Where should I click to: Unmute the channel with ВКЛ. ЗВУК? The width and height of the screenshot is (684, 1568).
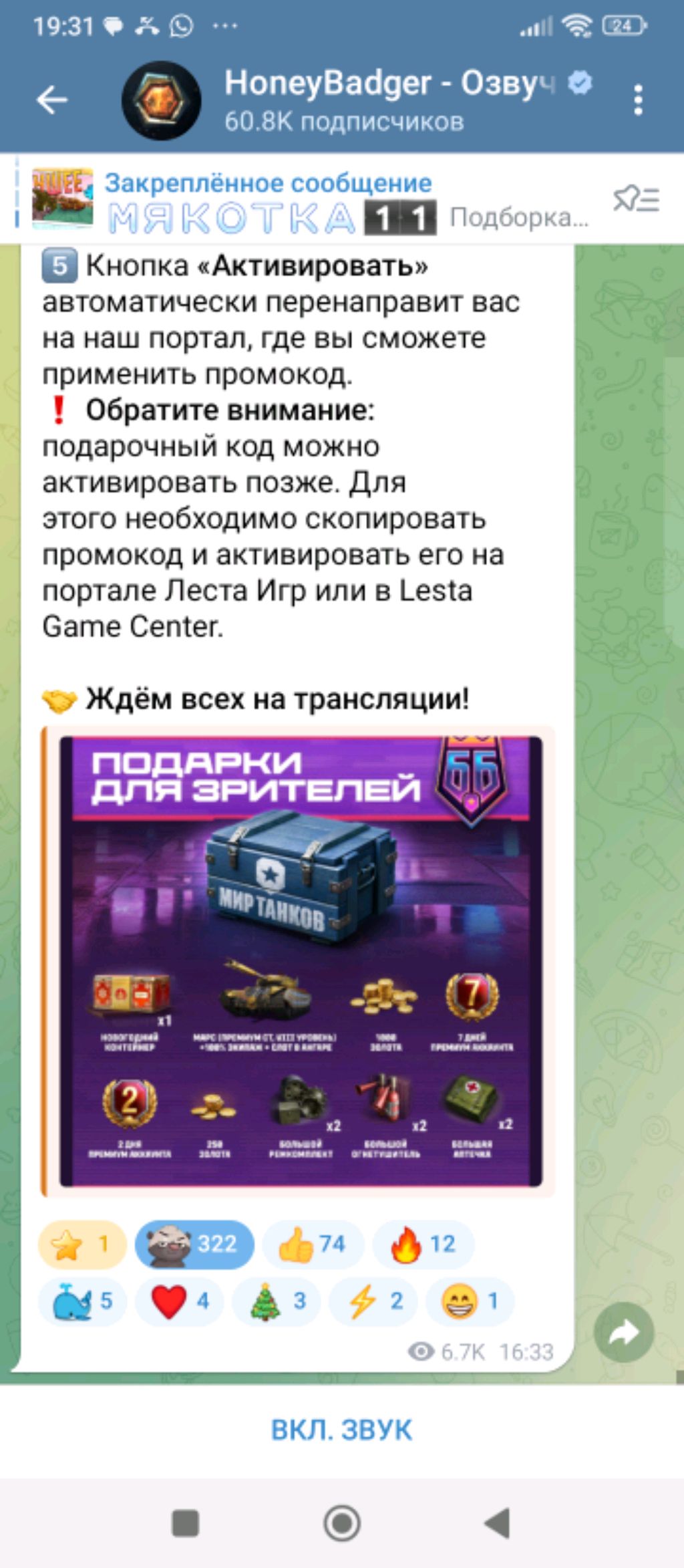(x=341, y=1430)
